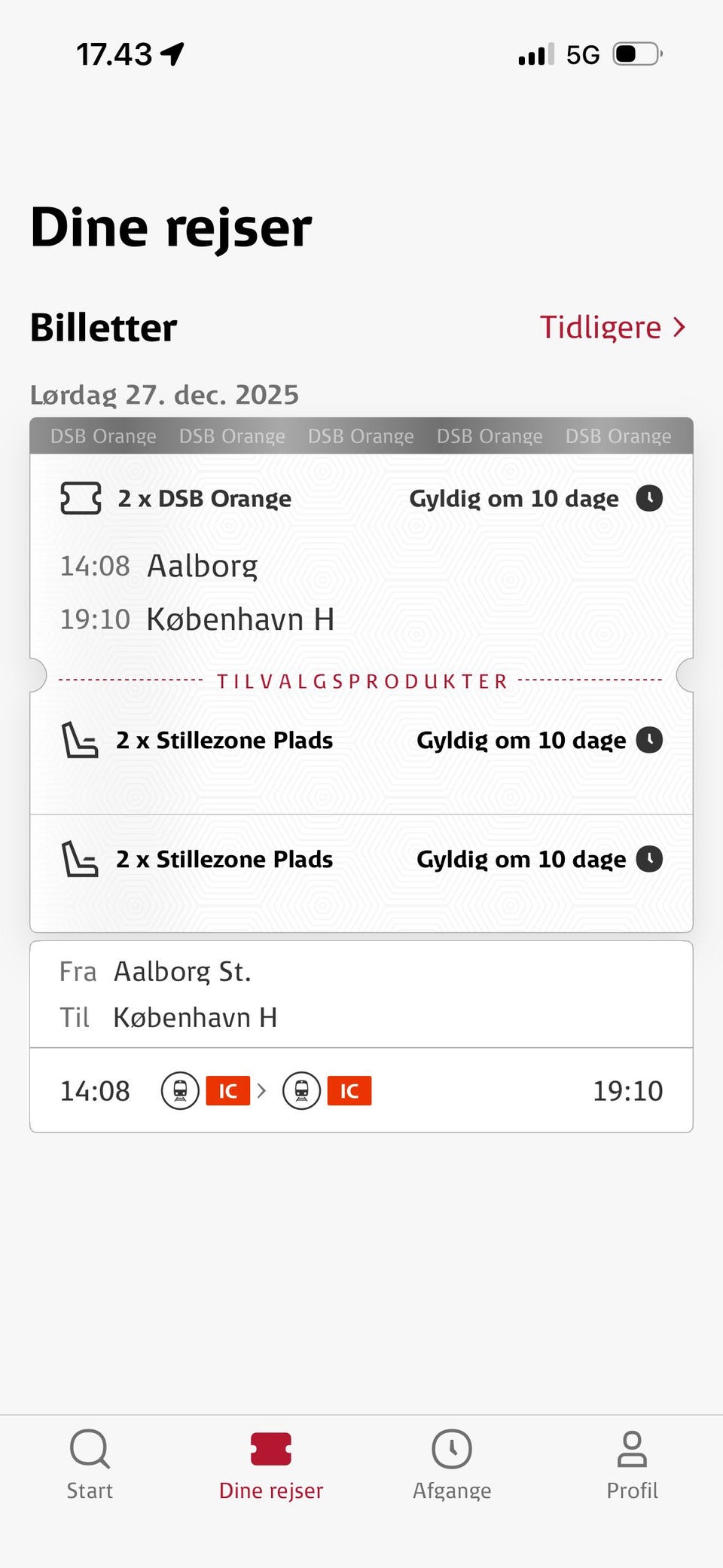Select the second orange IC badge
The width and height of the screenshot is (723, 1568).
[x=349, y=1090]
